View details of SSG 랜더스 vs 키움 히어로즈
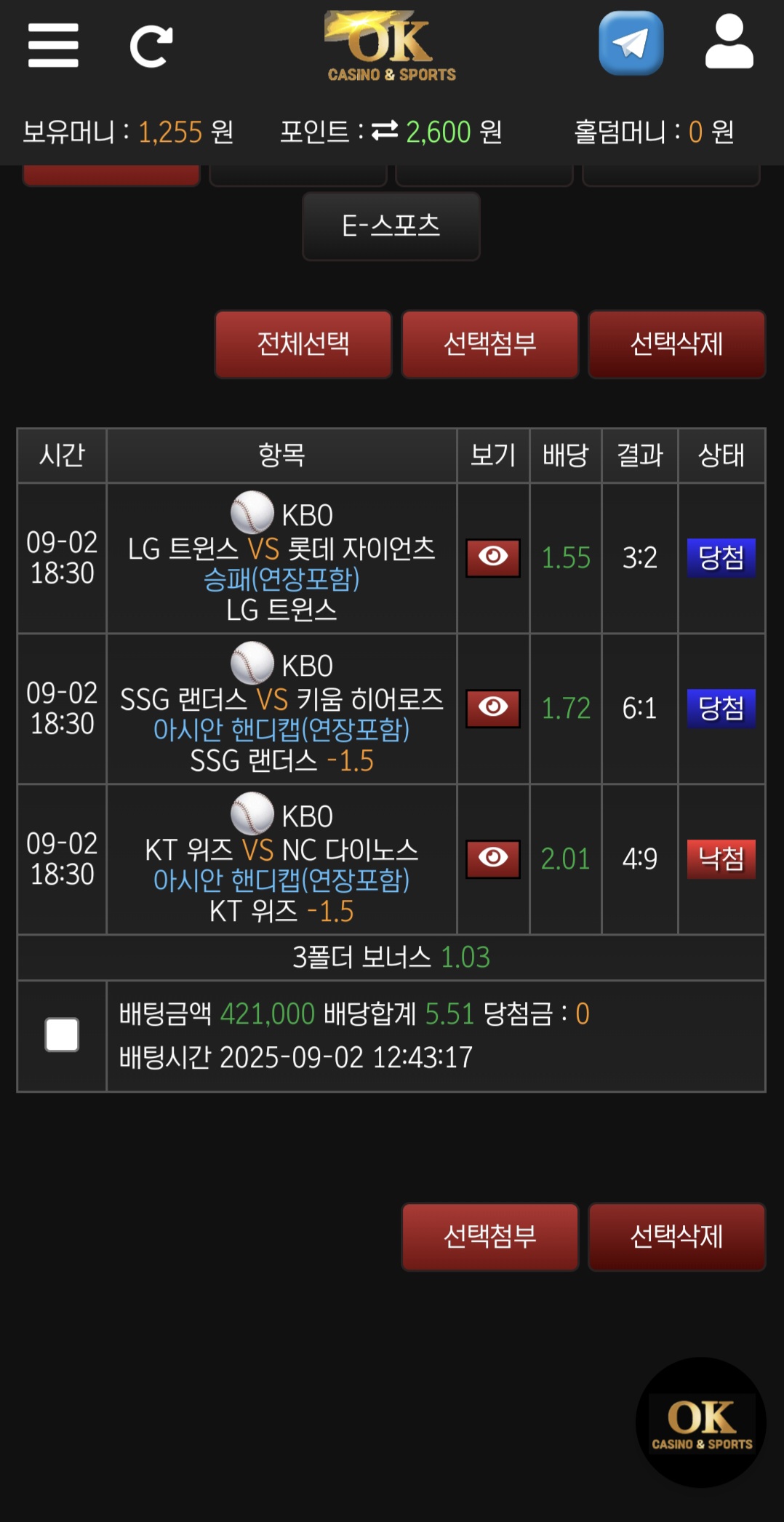 pyautogui.click(x=493, y=708)
